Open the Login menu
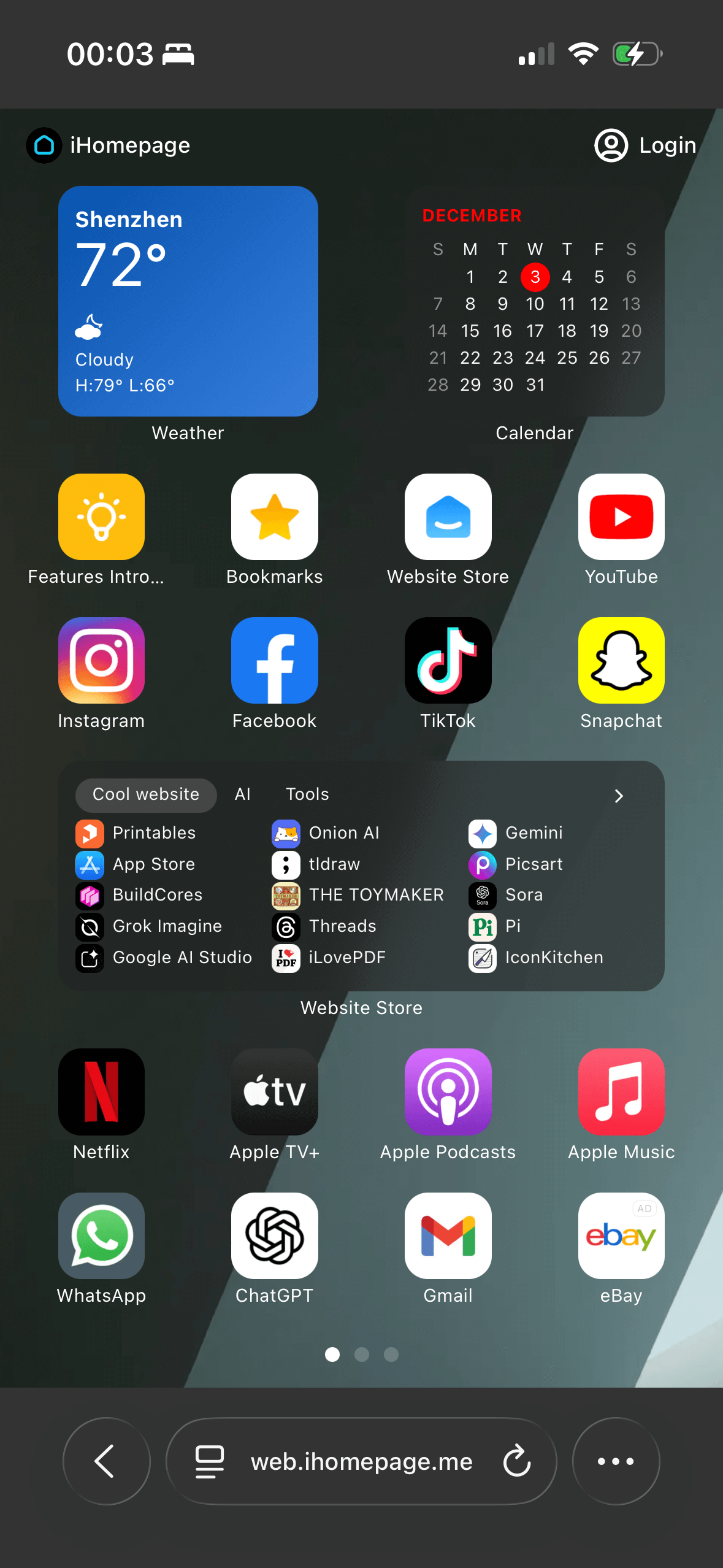The image size is (723, 1568). [645, 145]
